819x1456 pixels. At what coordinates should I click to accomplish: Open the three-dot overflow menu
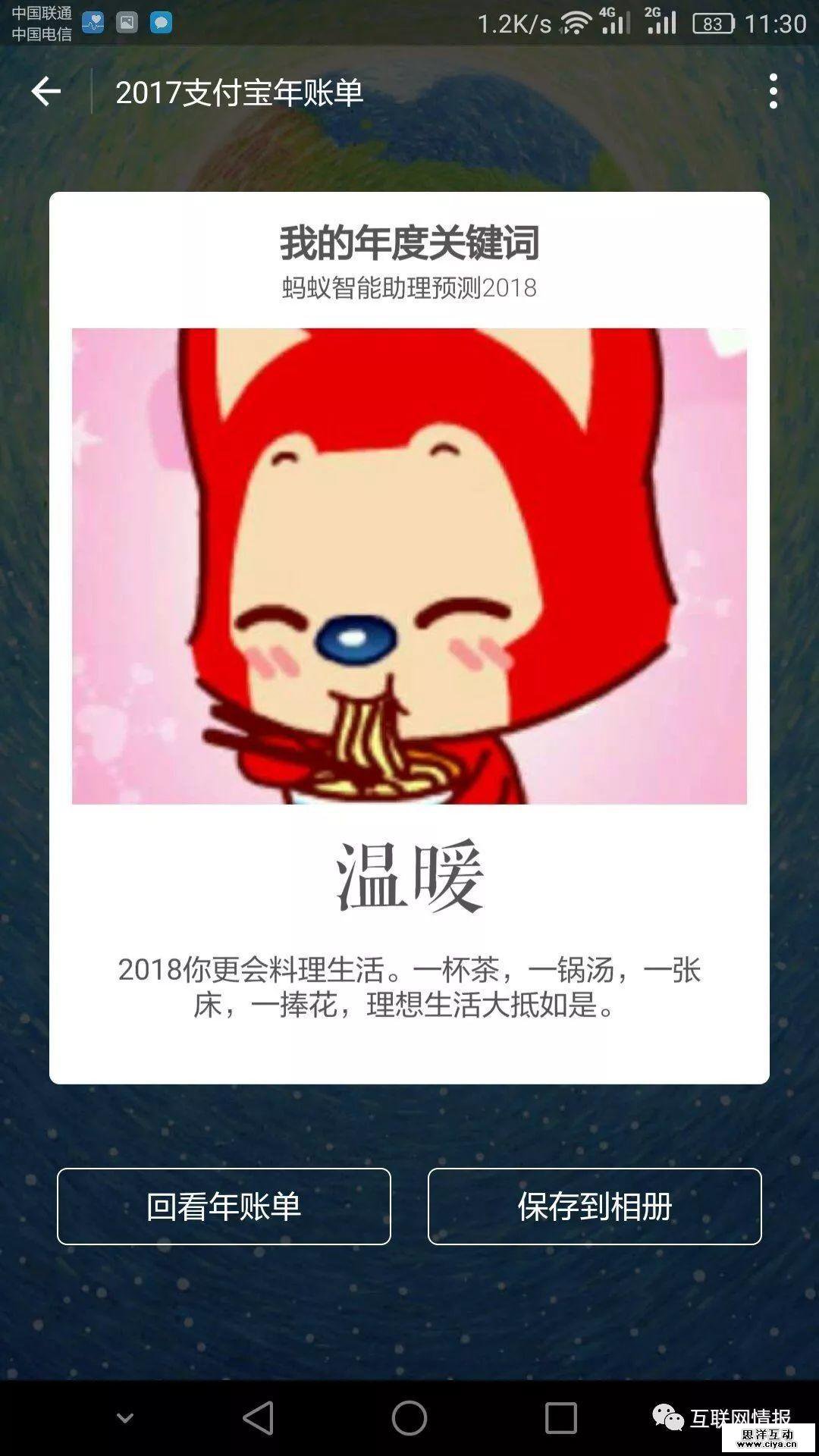click(x=773, y=92)
